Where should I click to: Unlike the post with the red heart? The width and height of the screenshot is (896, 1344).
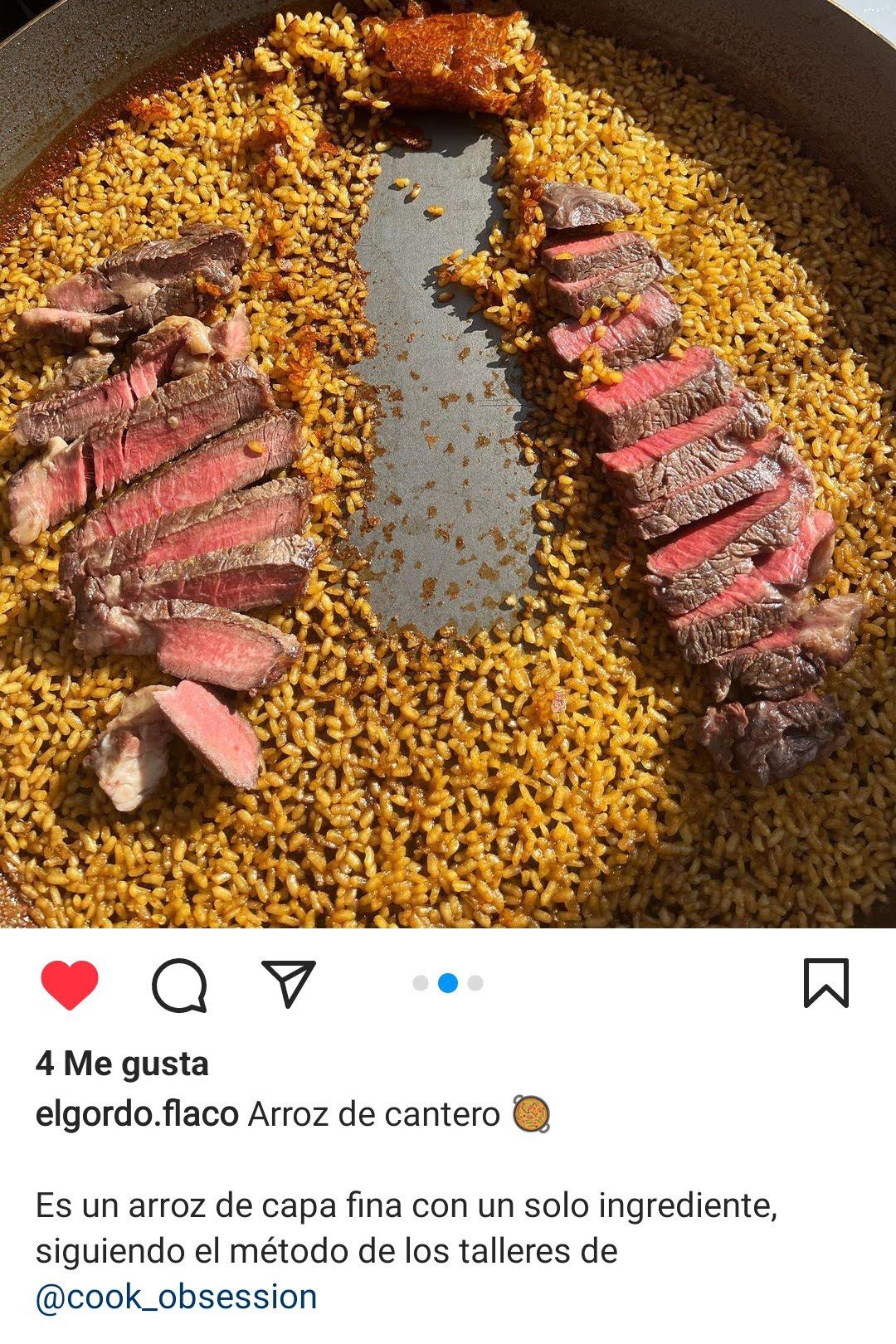coord(70,985)
